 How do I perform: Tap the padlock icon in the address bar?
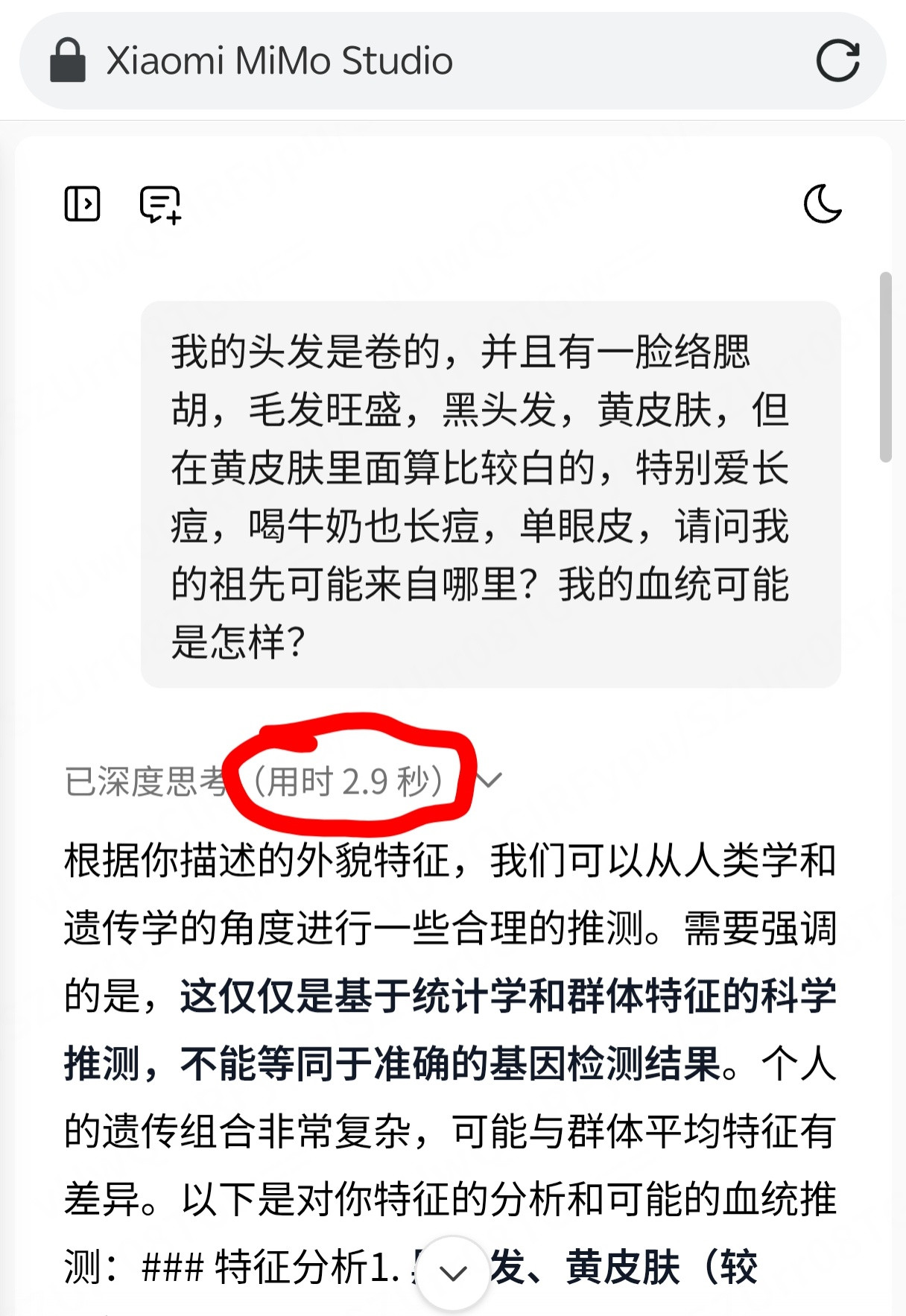(x=68, y=60)
